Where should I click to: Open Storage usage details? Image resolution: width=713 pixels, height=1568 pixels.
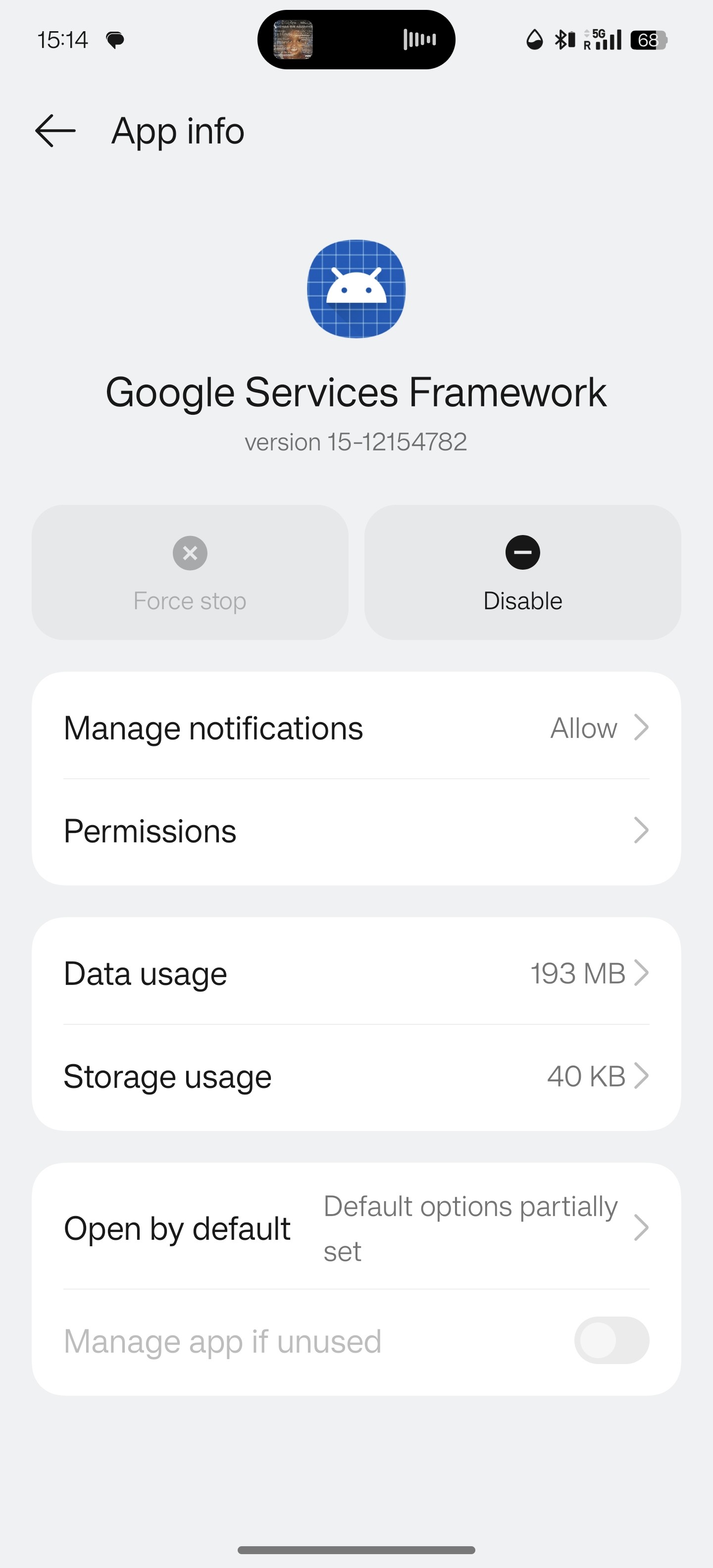coord(356,1076)
